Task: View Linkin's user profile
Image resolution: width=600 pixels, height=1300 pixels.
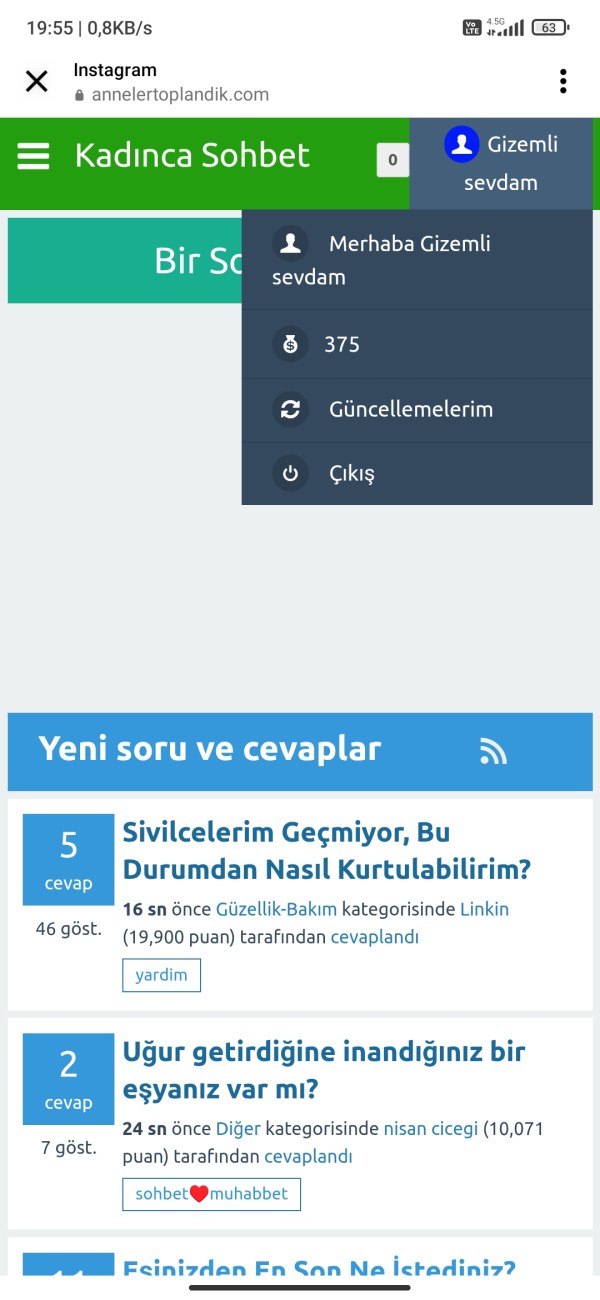Action: (484, 909)
